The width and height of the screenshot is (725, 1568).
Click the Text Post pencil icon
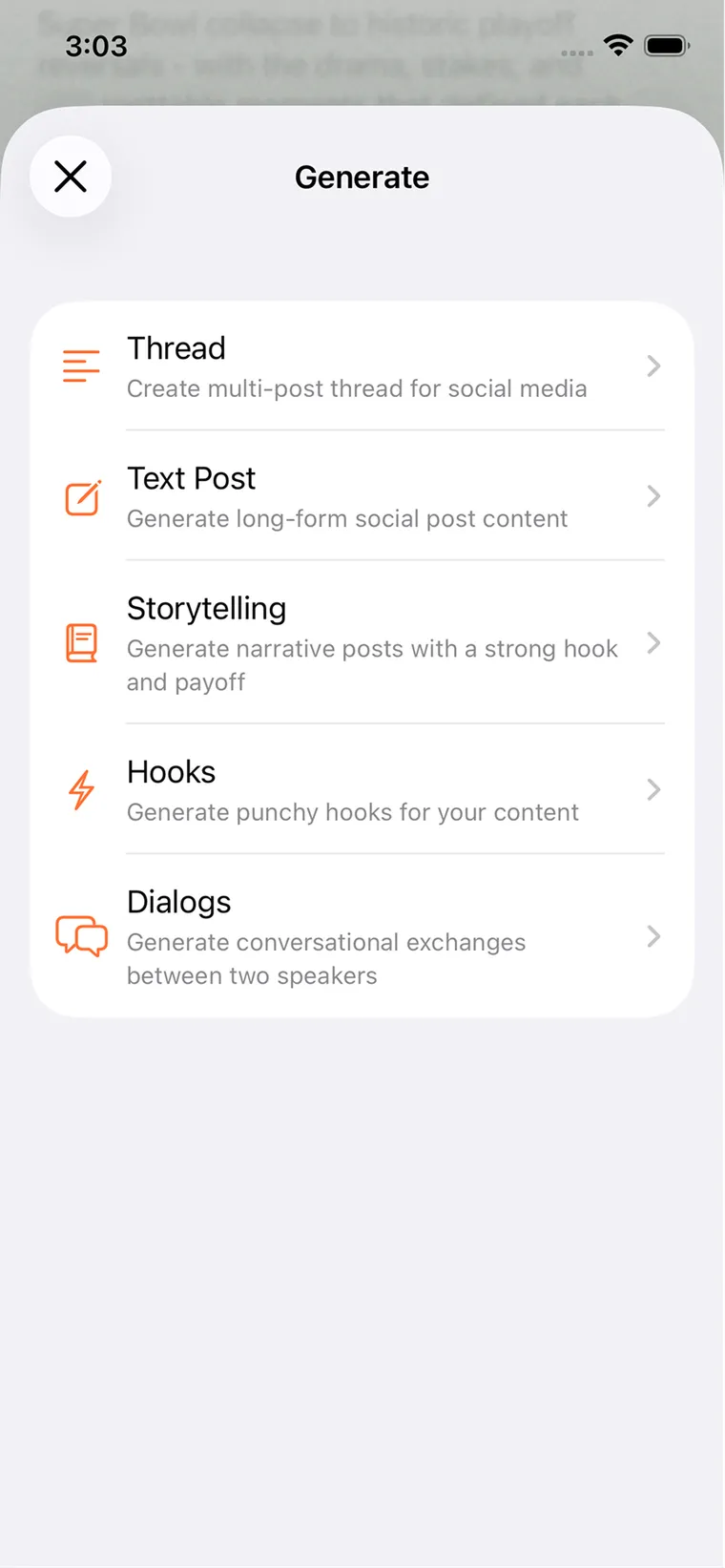pos(84,497)
